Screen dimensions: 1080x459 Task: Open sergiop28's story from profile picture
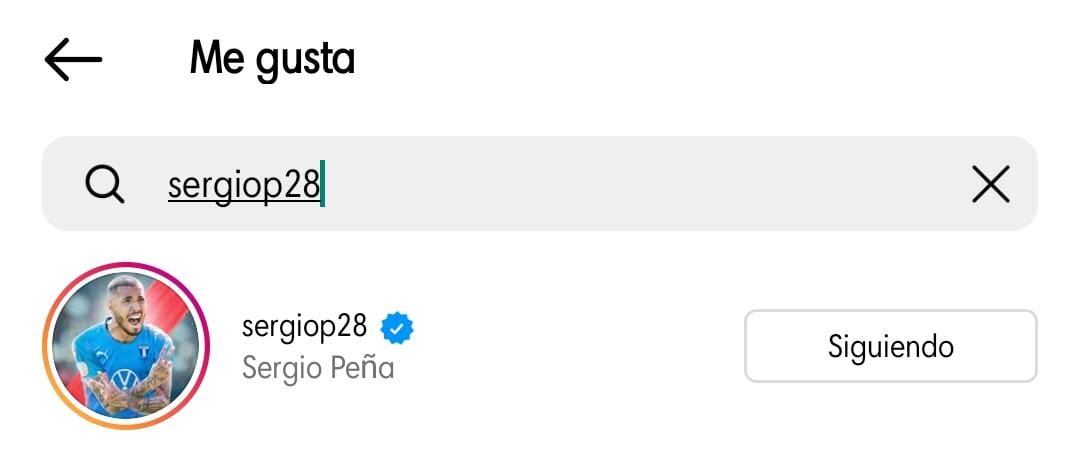coord(125,346)
